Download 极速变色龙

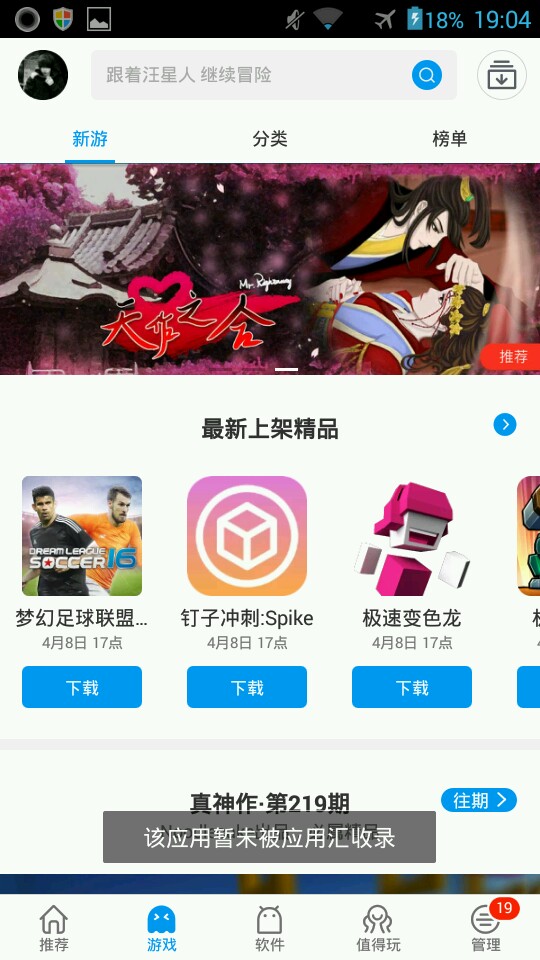tap(411, 687)
